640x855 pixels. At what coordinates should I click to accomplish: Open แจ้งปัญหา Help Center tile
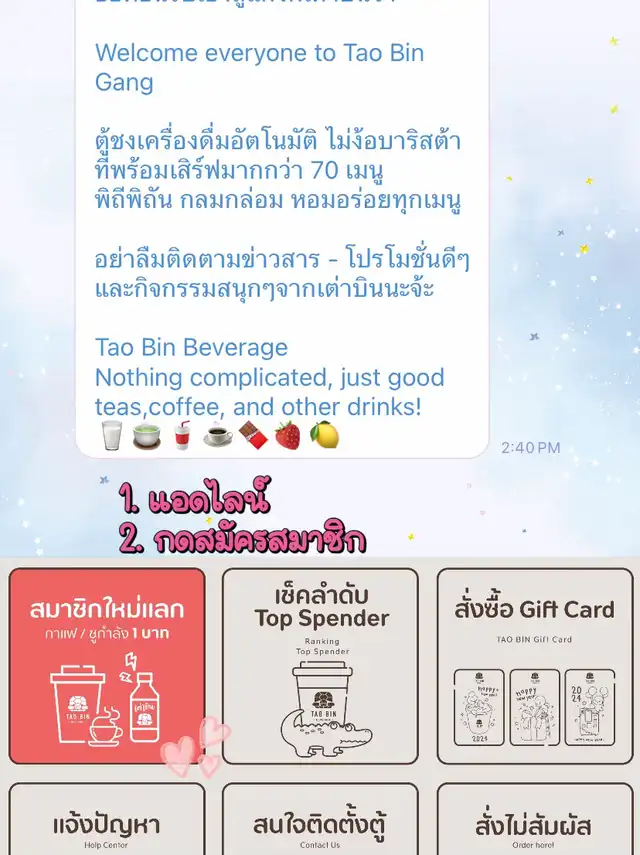coord(107,819)
